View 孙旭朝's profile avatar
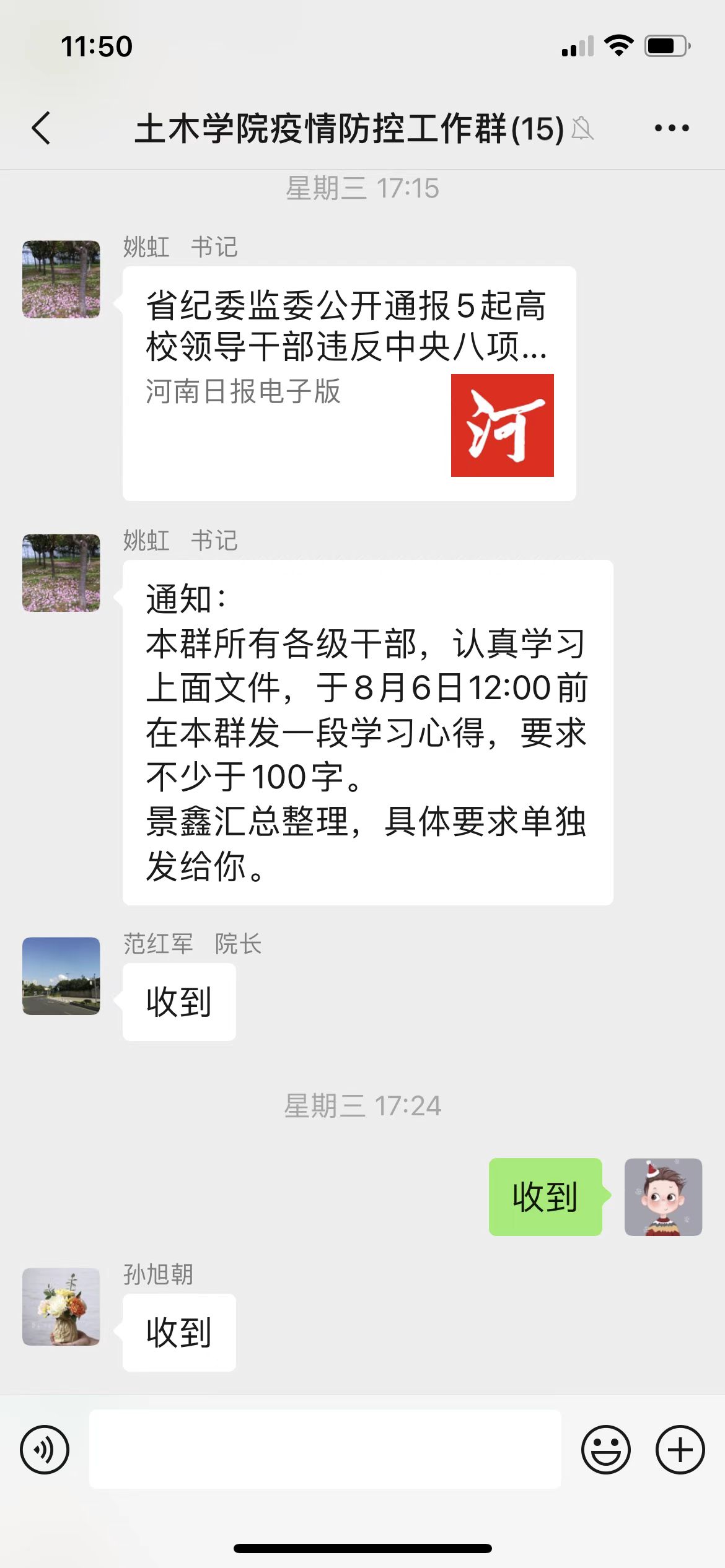 coord(61,1306)
